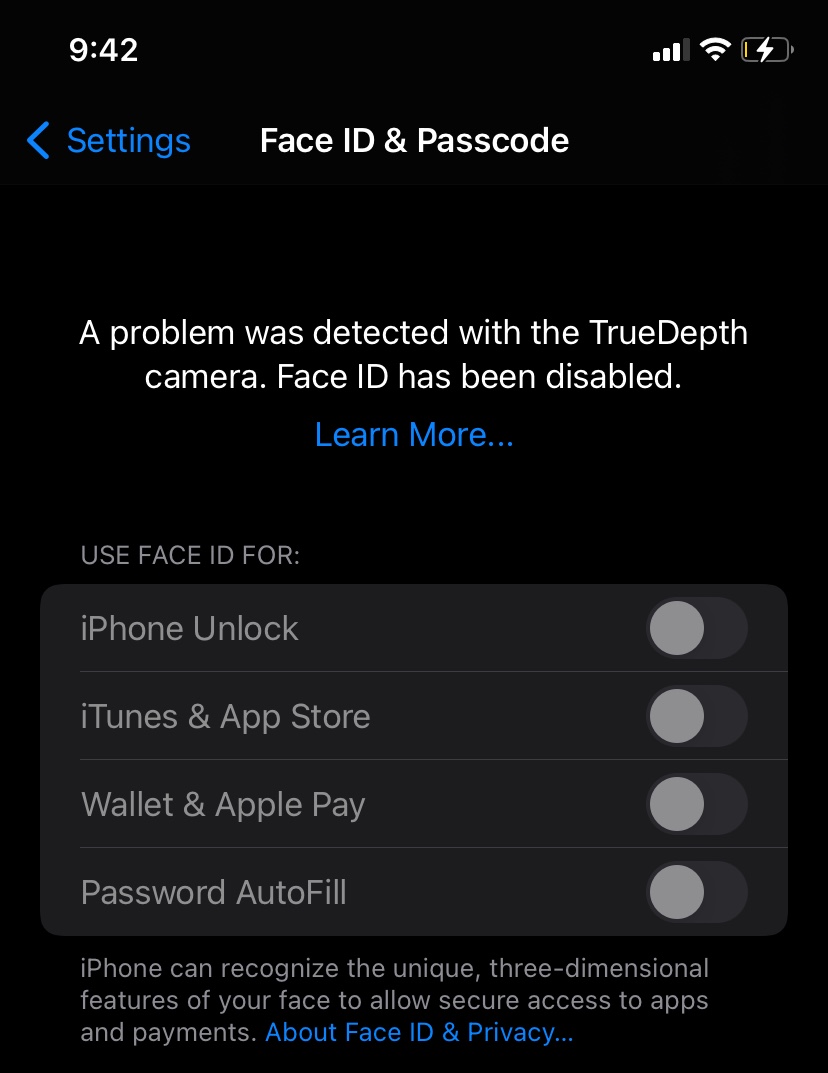Select the iPhone Unlock row
The width and height of the screenshot is (828, 1073).
tap(190, 628)
